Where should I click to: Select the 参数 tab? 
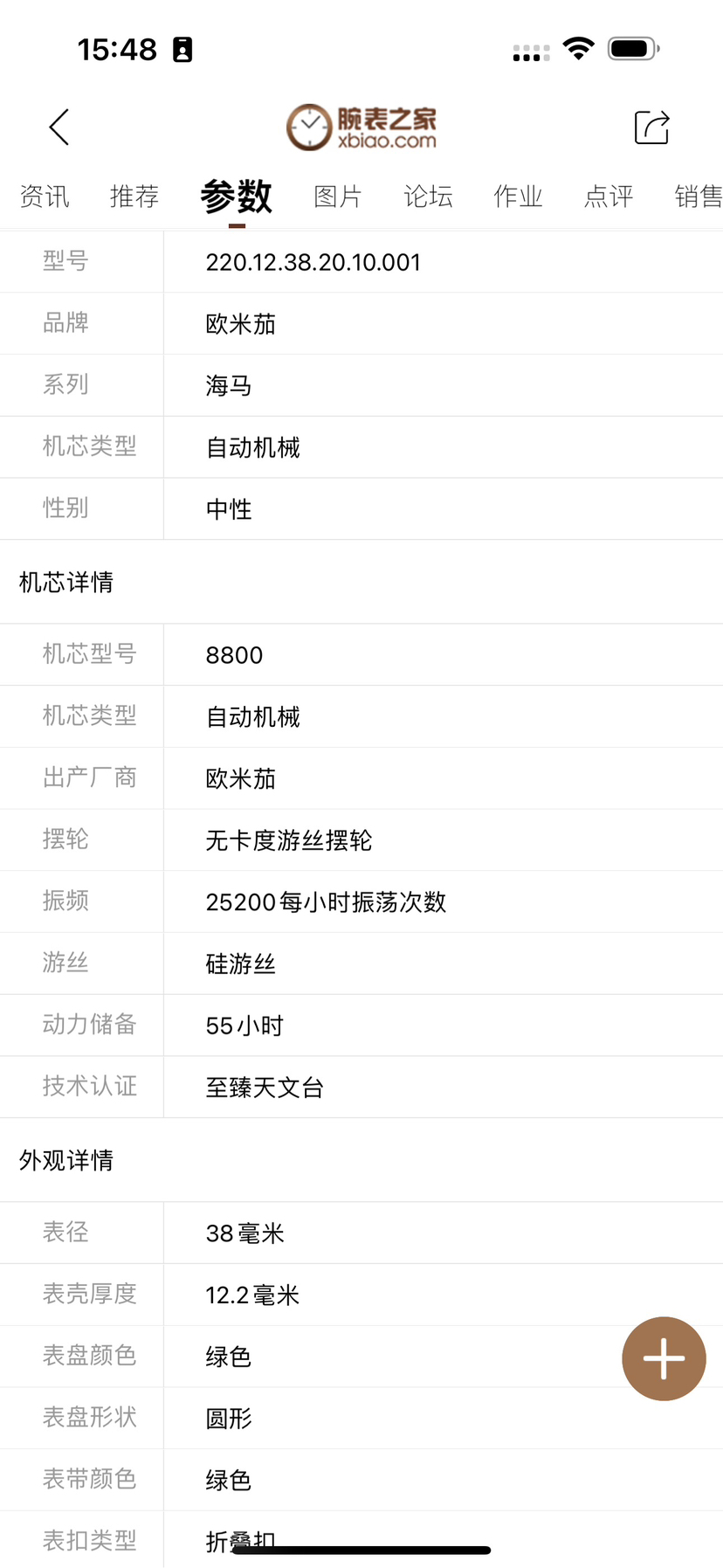tap(236, 197)
